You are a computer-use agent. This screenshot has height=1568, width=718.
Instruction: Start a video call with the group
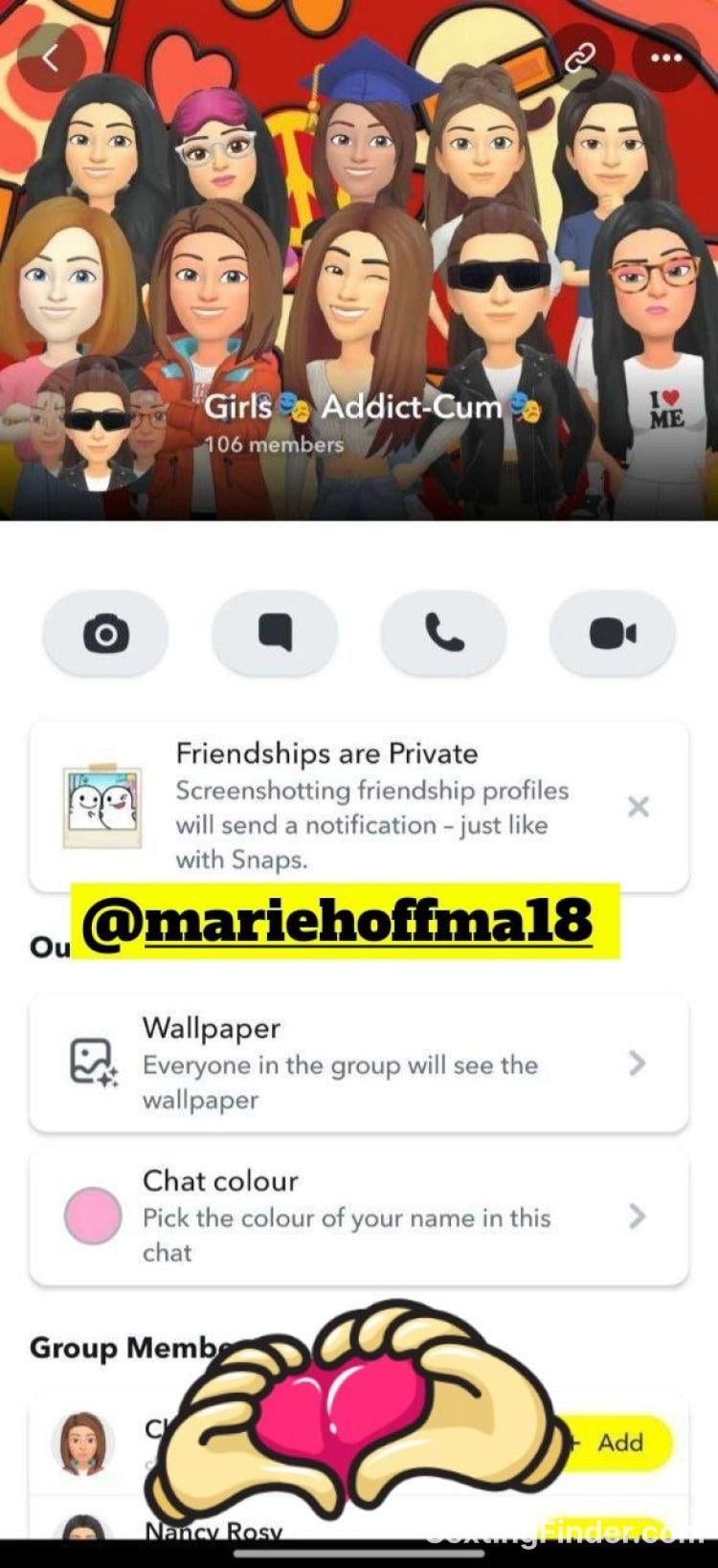tap(613, 634)
